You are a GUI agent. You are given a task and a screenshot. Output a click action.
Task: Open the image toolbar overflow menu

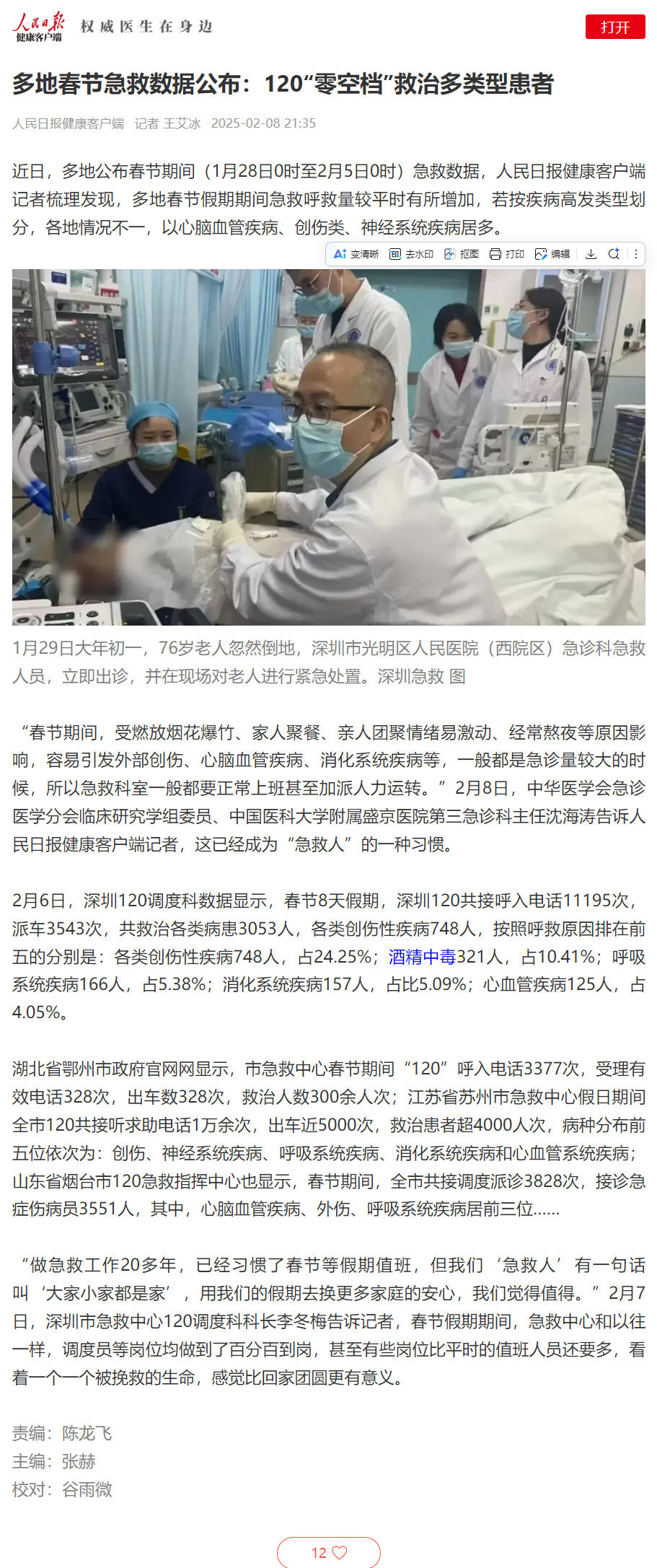pos(635,254)
